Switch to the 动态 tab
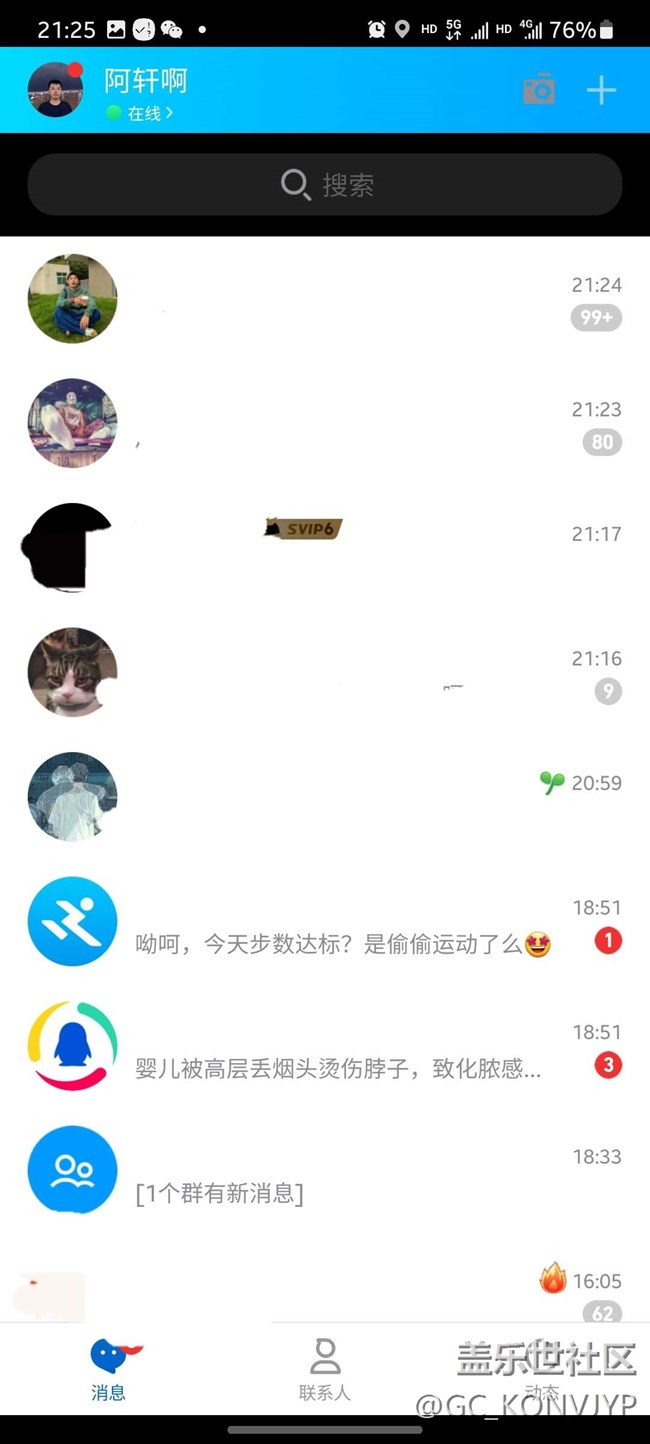 pos(541,1370)
